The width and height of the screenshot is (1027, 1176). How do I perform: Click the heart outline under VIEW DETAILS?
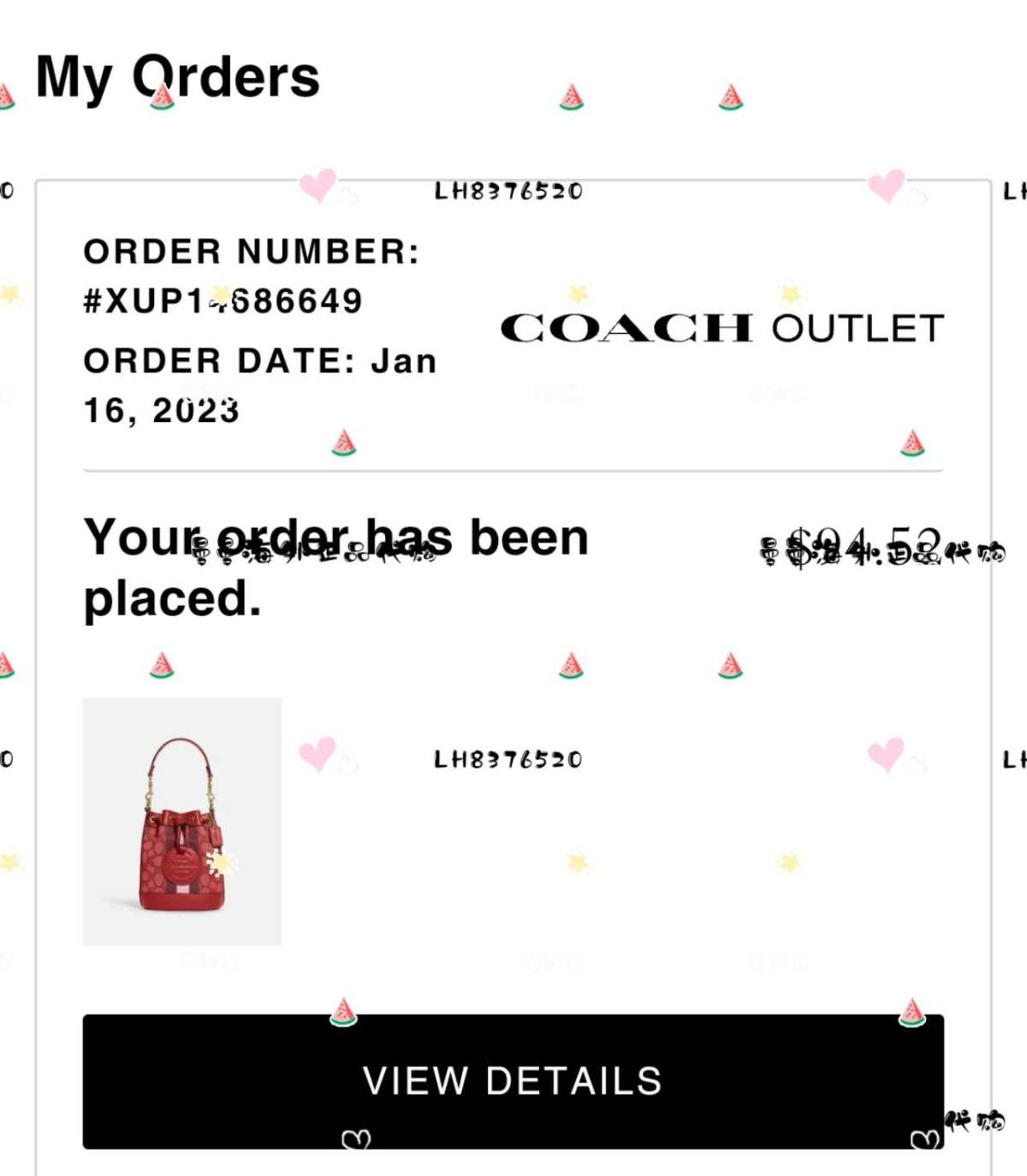355,1138
